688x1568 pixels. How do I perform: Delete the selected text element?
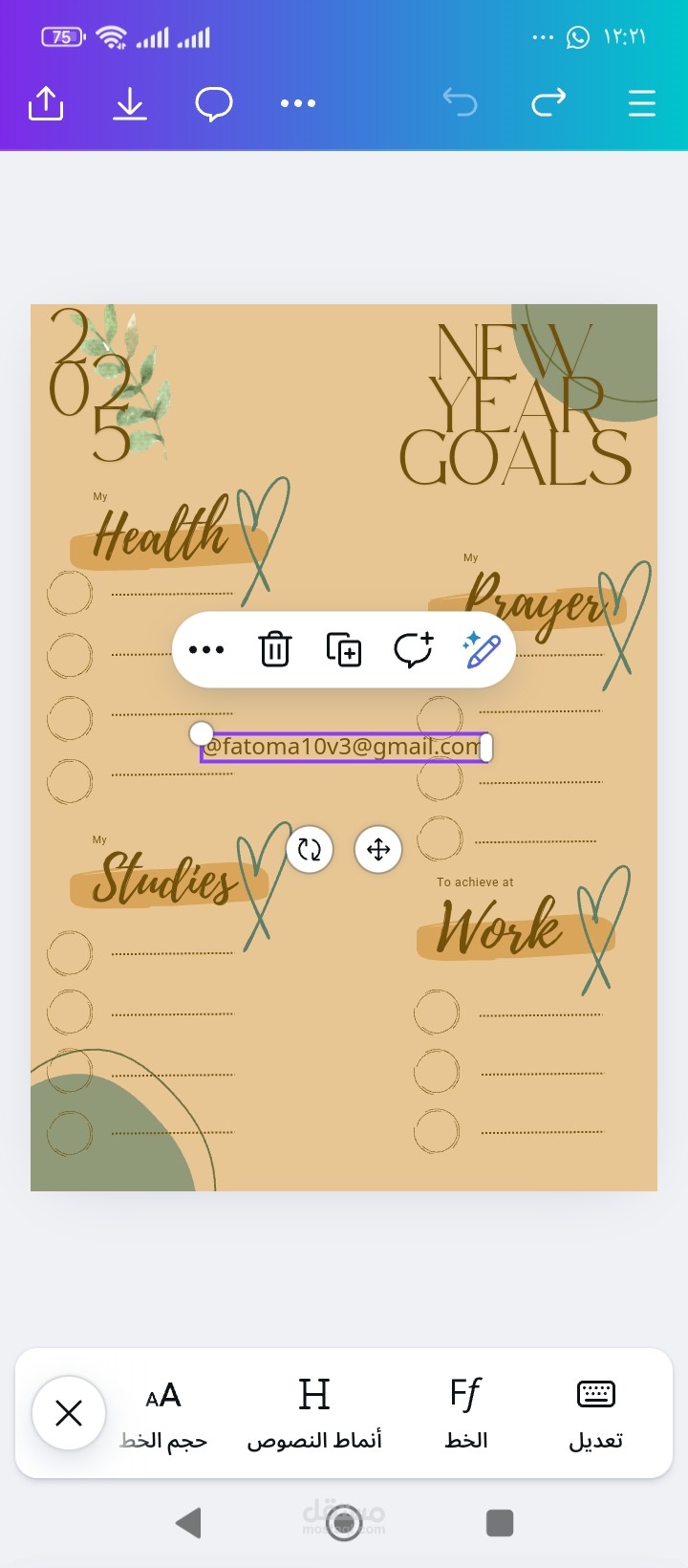(275, 649)
